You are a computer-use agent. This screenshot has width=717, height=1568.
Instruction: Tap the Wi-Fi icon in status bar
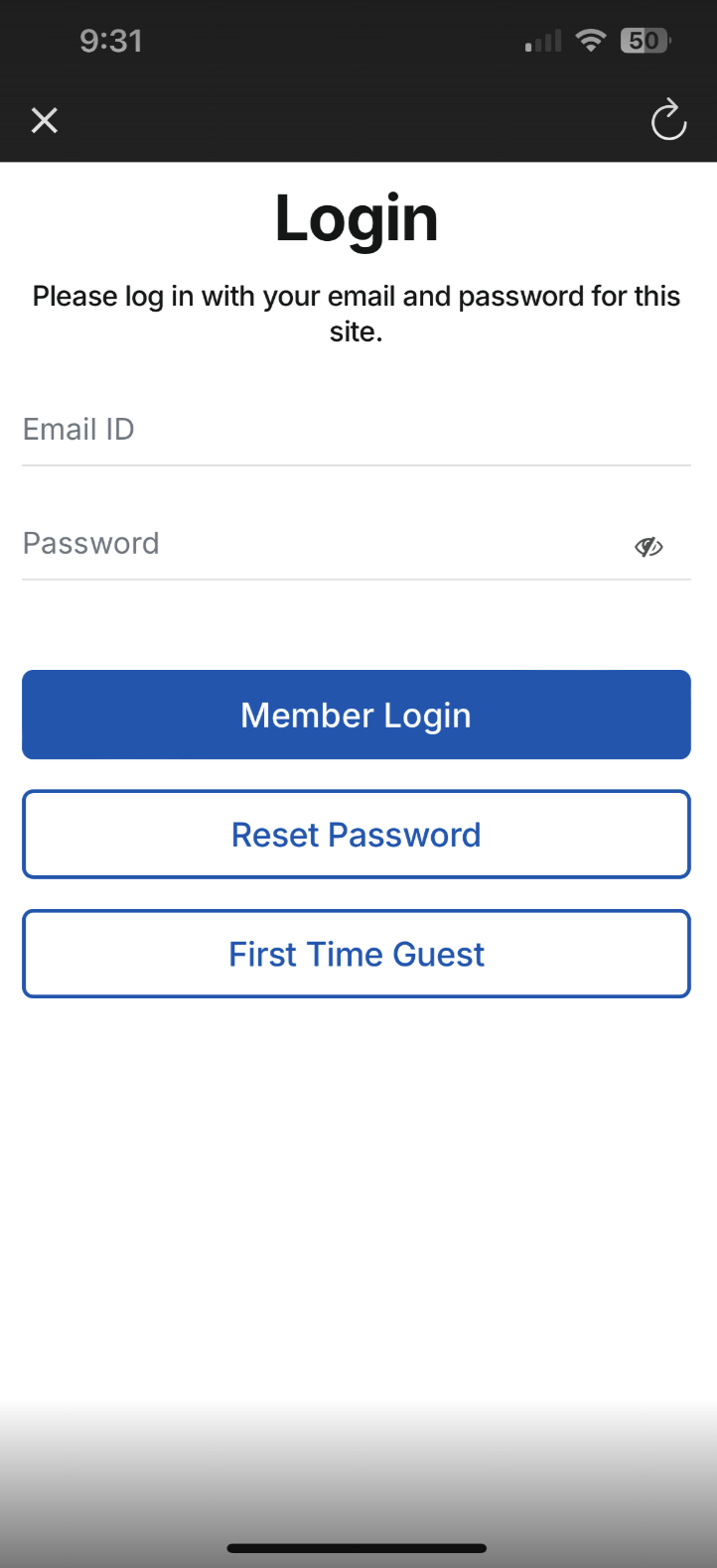click(x=591, y=41)
